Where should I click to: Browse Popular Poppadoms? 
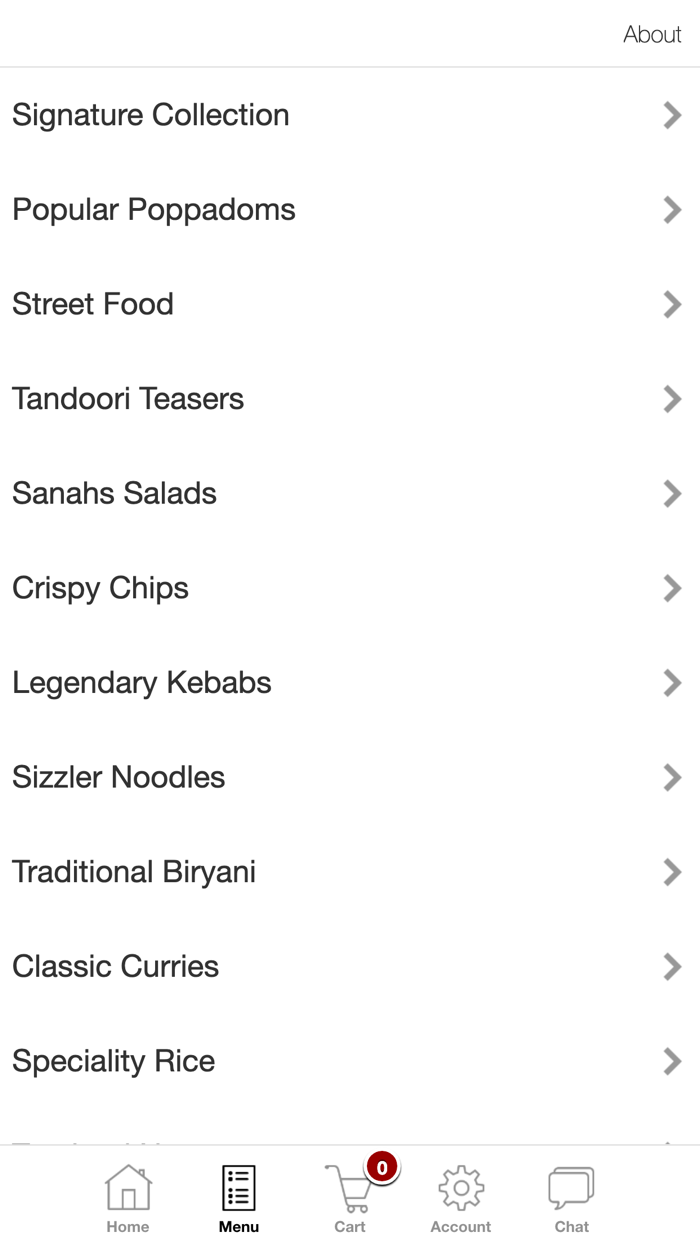350,210
